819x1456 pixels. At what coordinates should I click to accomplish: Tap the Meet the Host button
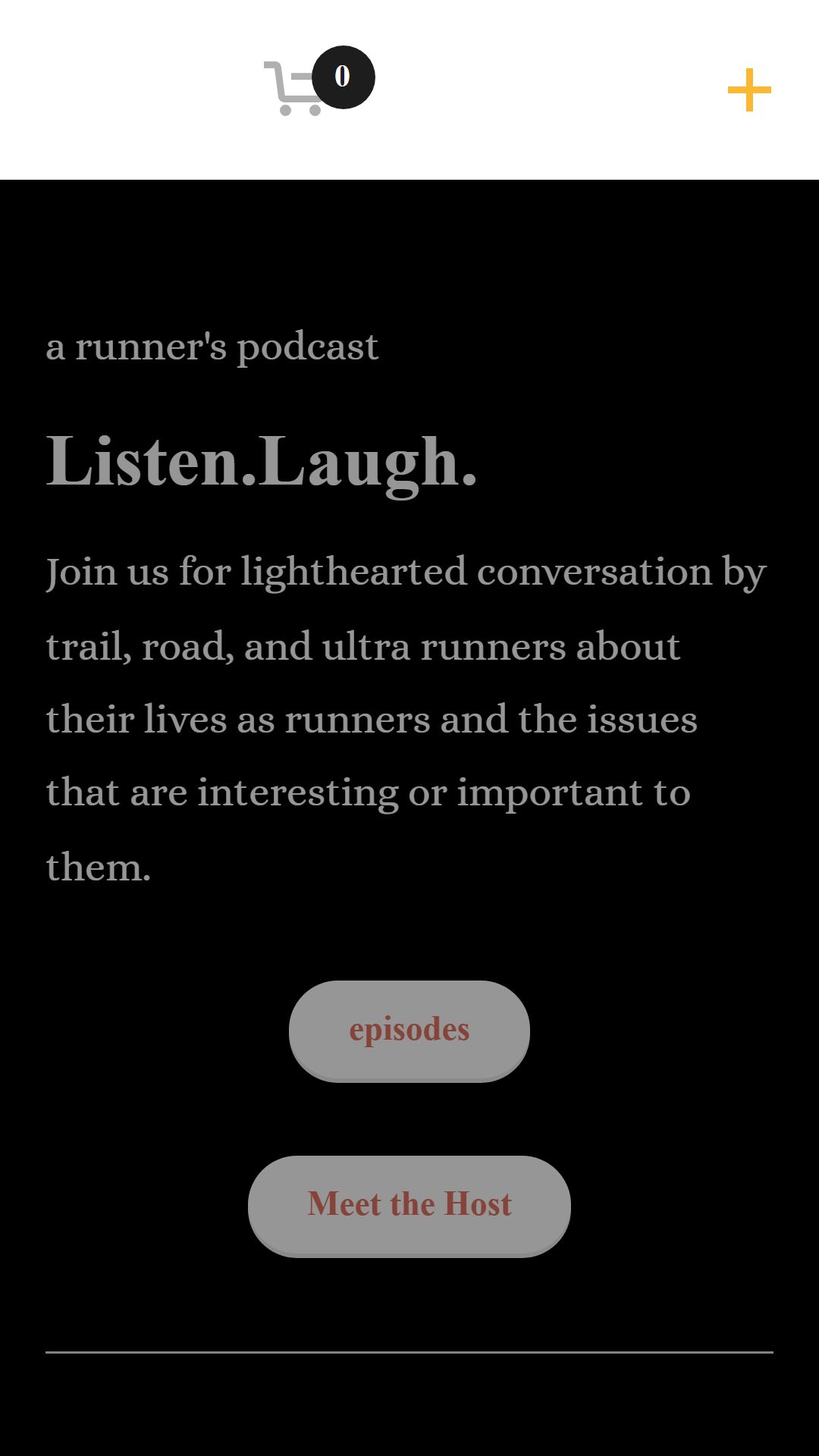tap(409, 1207)
